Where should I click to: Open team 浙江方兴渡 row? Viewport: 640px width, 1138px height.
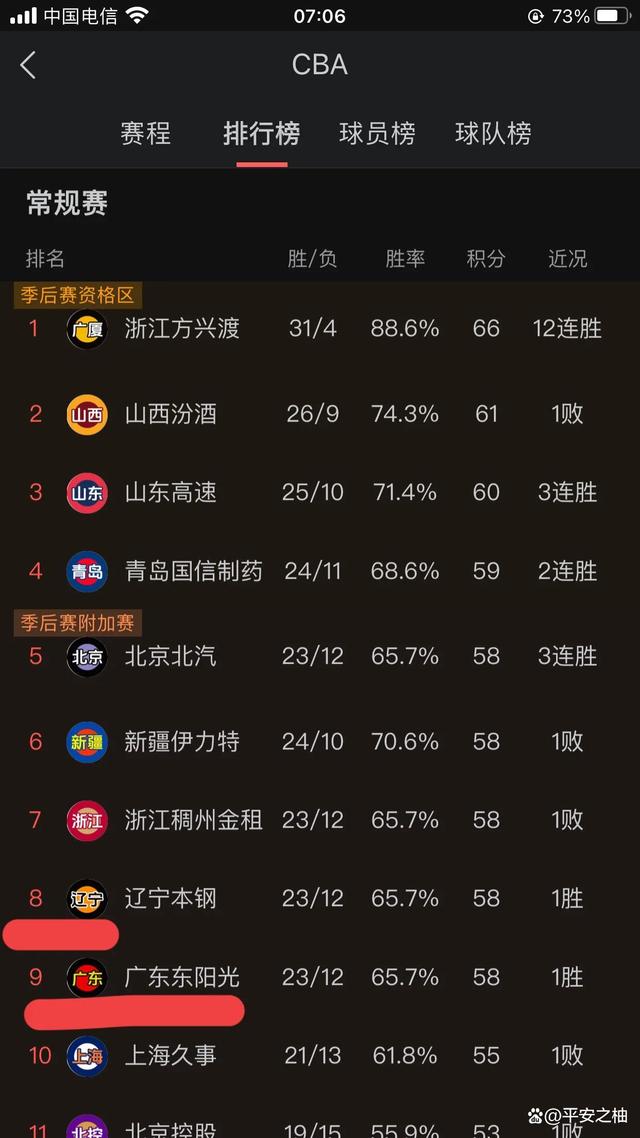183,328
